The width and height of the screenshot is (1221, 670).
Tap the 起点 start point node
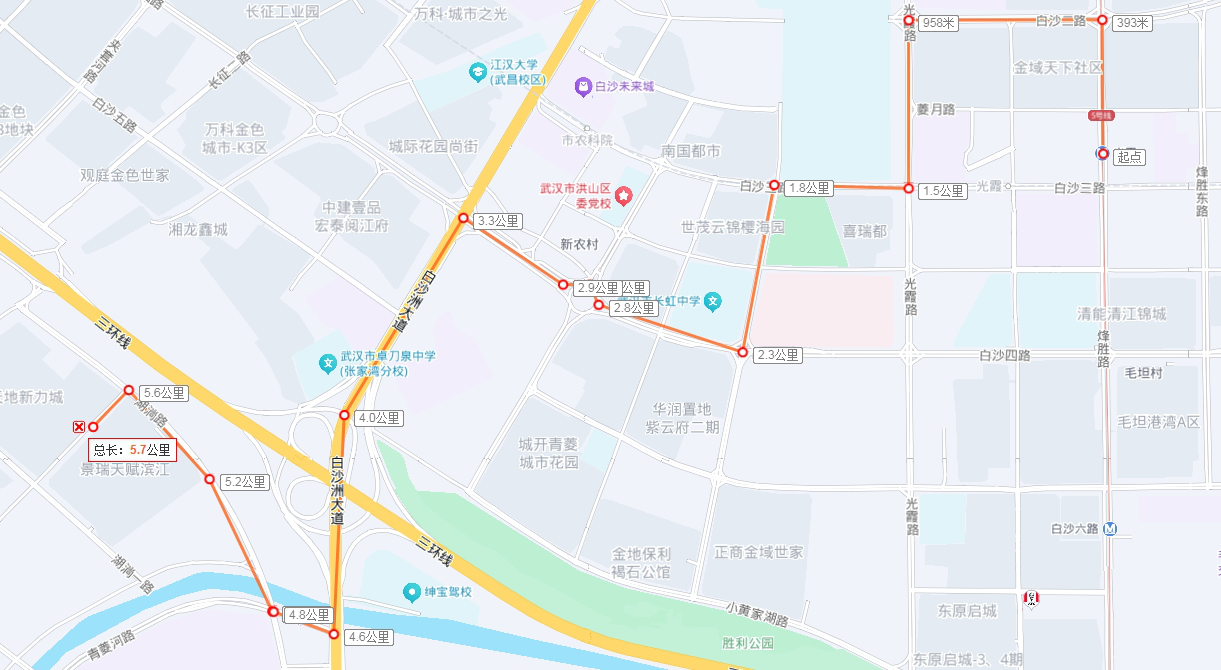[x=1102, y=154]
